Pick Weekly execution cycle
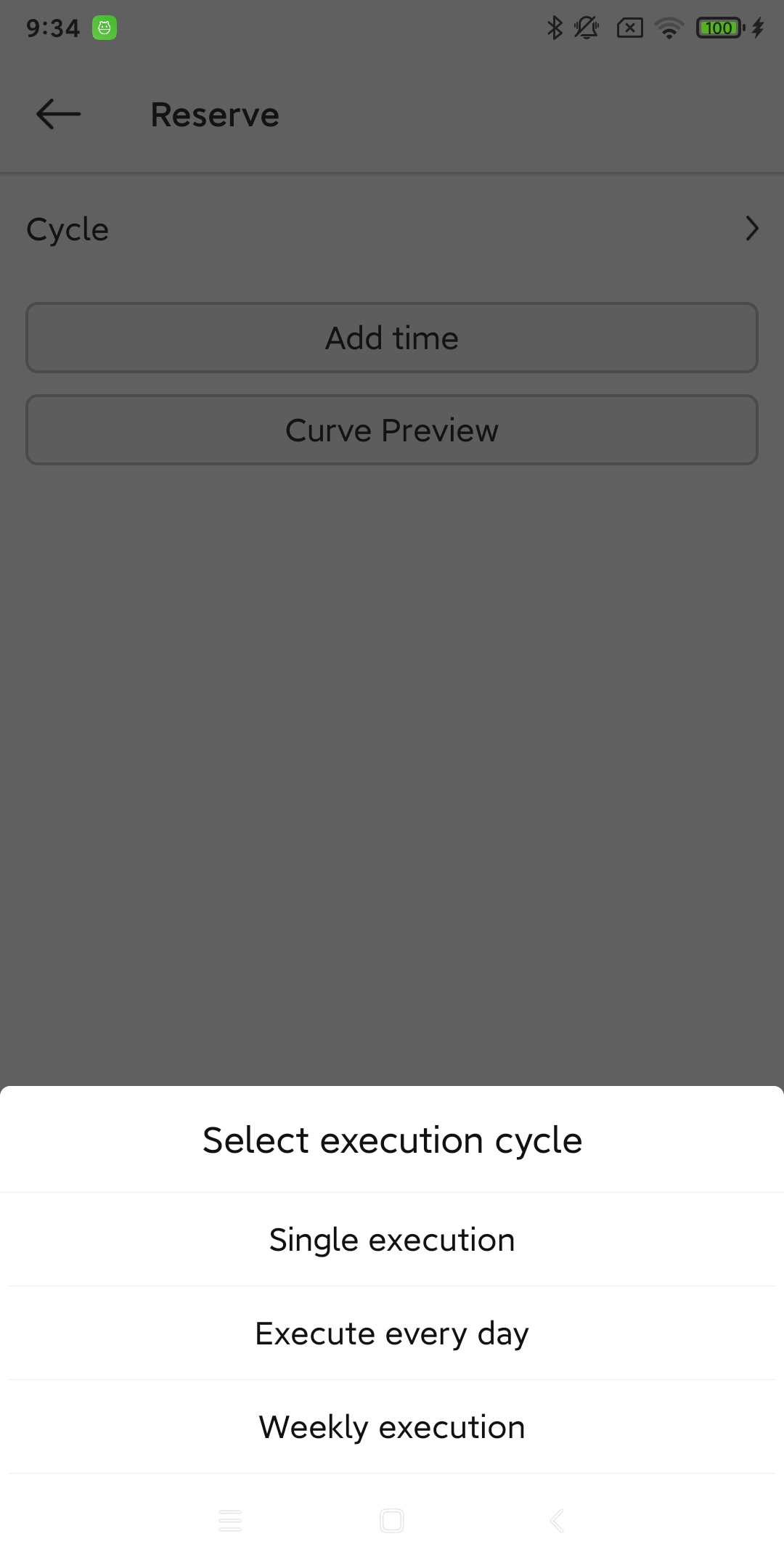Viewport: 784px width, 1568px height. point(392,1427)
